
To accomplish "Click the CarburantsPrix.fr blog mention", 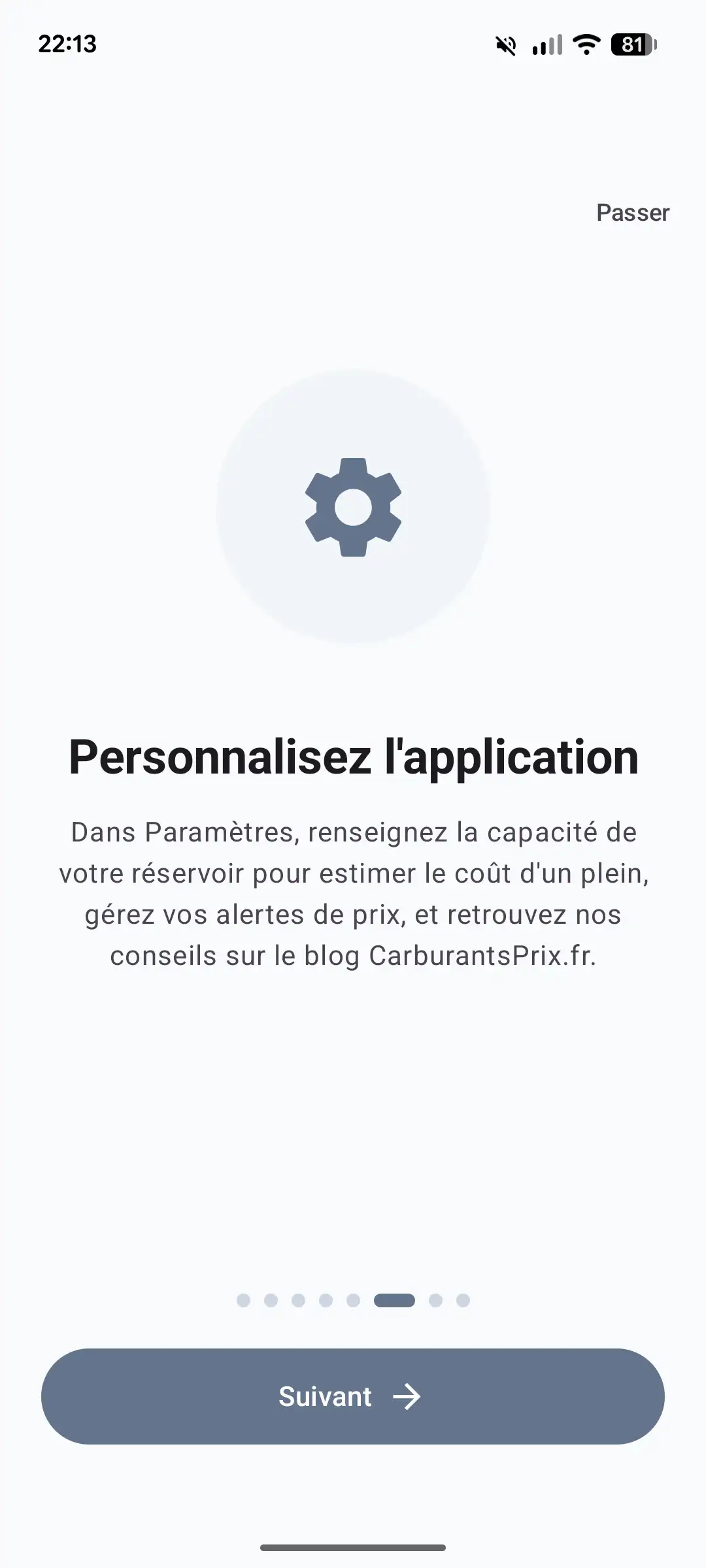I will [x=482, y=955].
